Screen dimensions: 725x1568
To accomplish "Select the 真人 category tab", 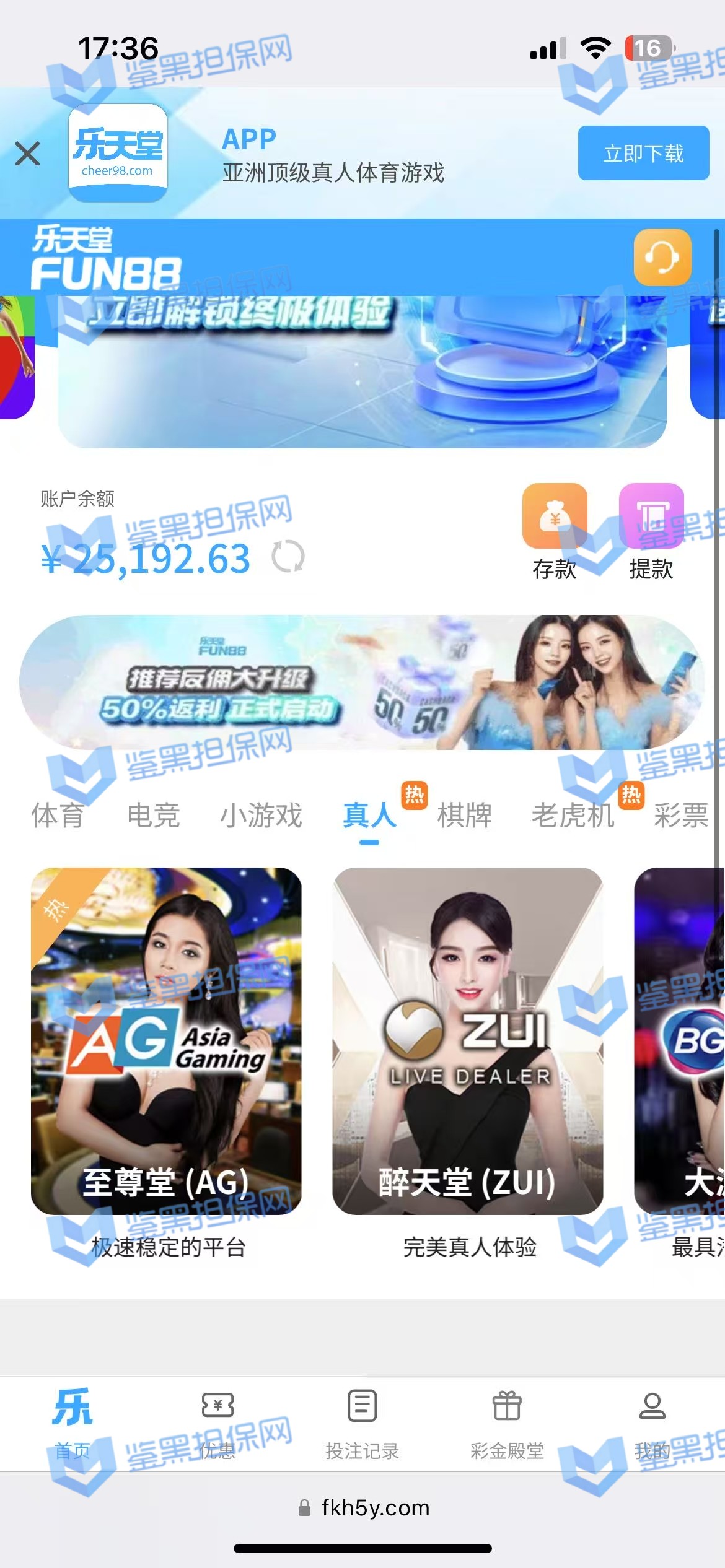I will 369,815.
